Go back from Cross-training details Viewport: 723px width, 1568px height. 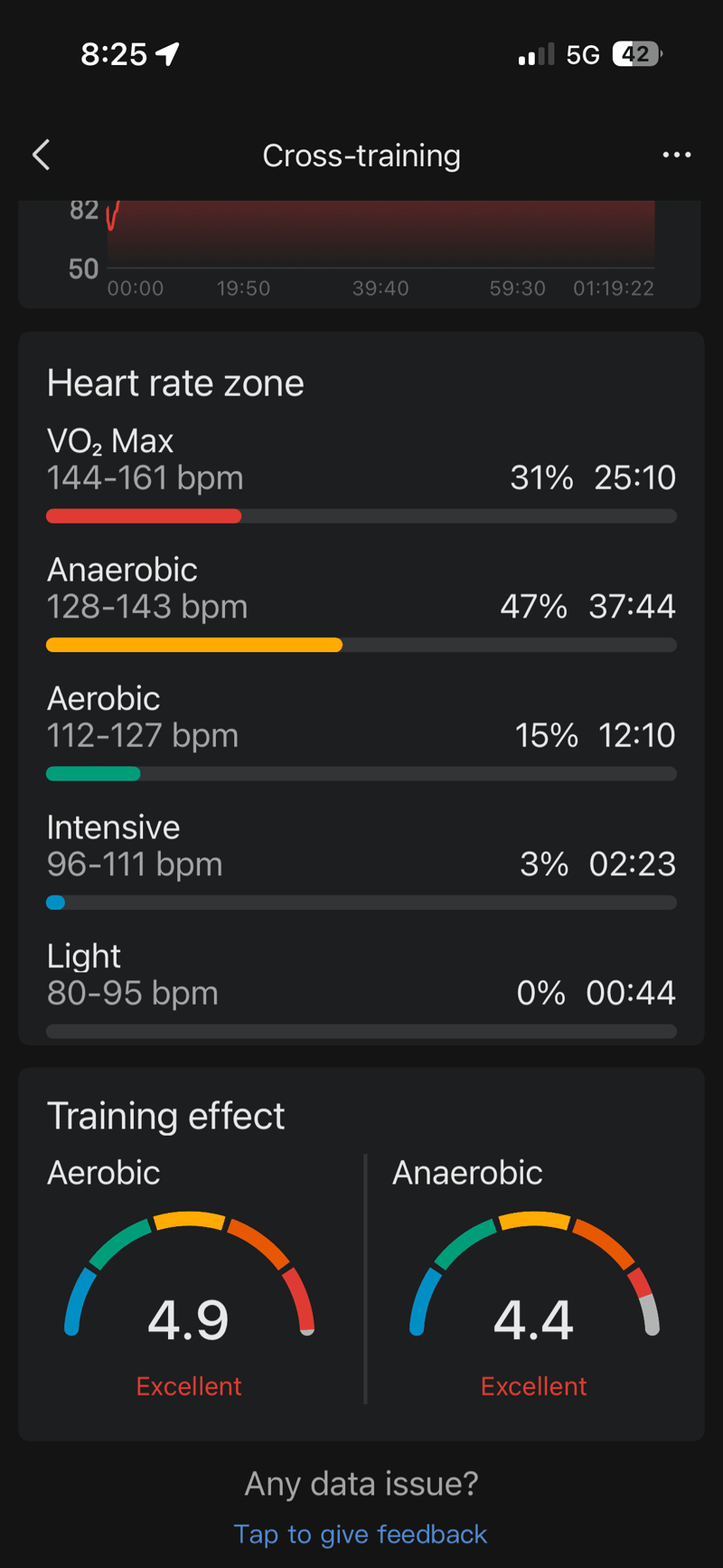42,156
